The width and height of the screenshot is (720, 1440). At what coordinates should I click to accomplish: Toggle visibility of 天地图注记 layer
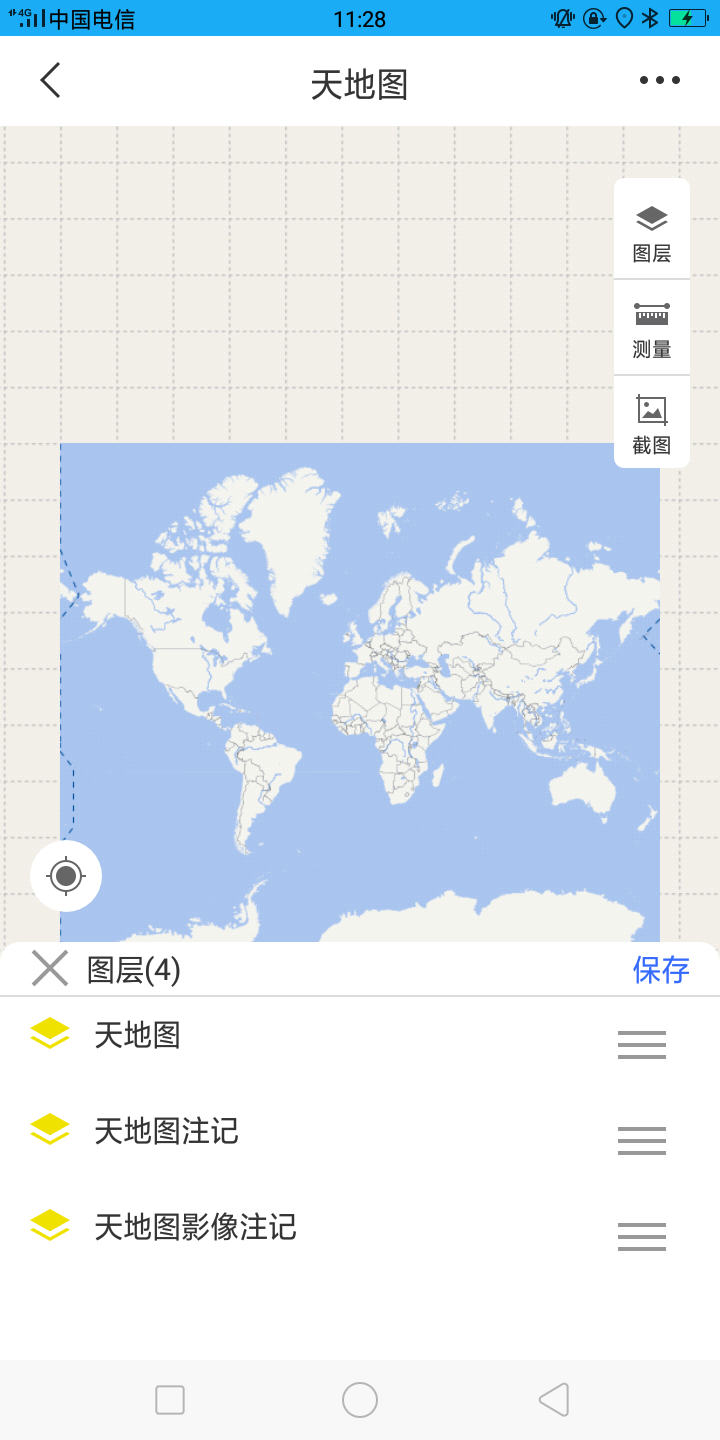point(50,1129)
